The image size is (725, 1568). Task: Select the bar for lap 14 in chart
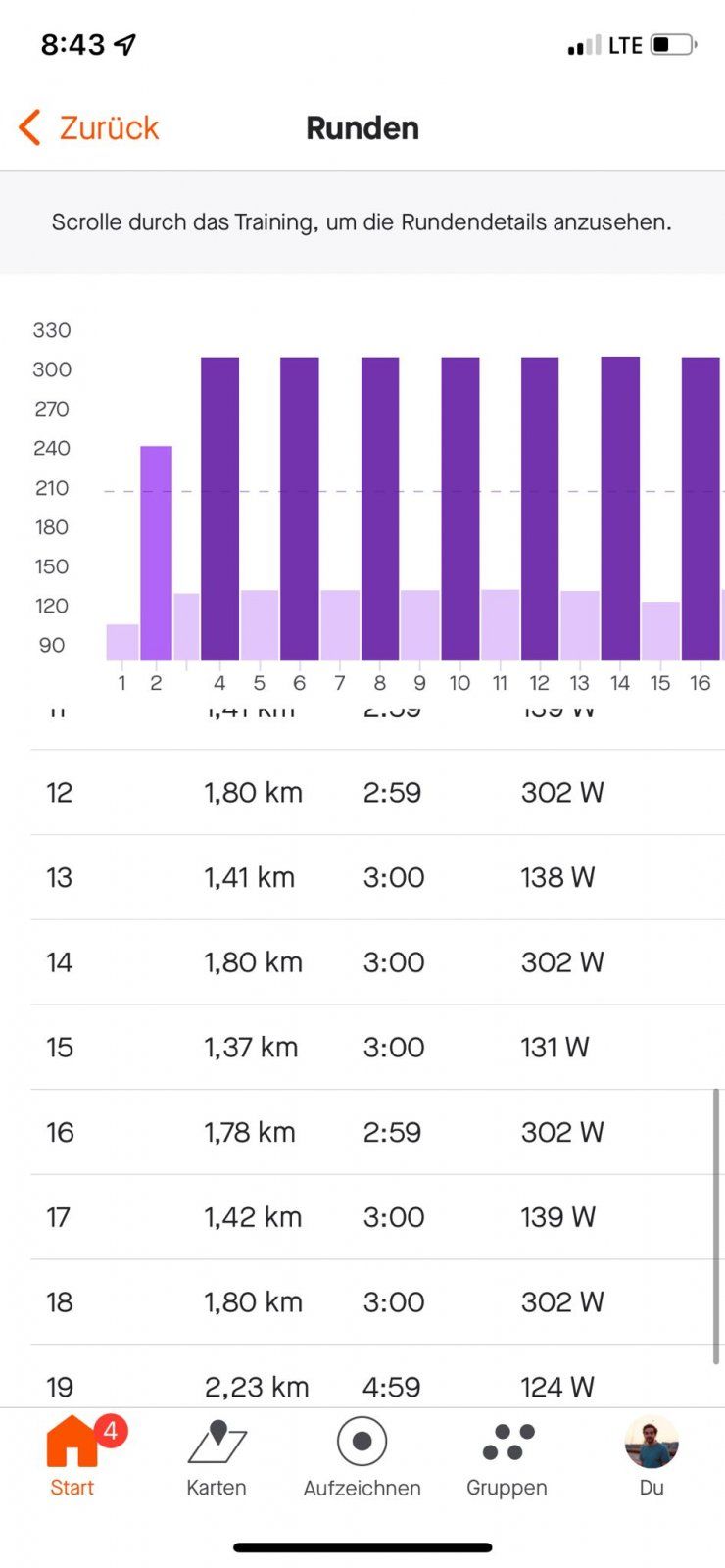pyautogui.click(x=620, y=508)
